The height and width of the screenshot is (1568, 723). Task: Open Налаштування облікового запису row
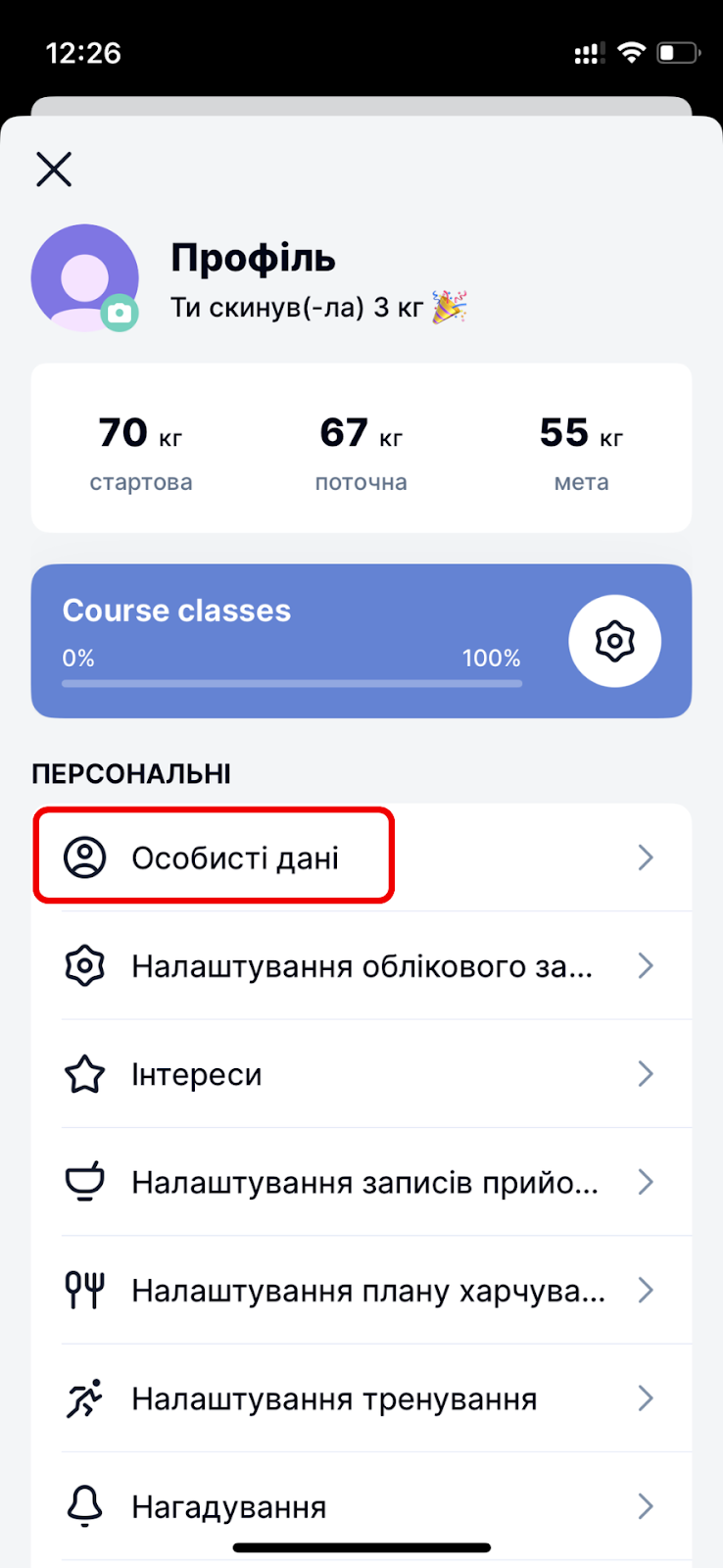[x=361, y=966]
